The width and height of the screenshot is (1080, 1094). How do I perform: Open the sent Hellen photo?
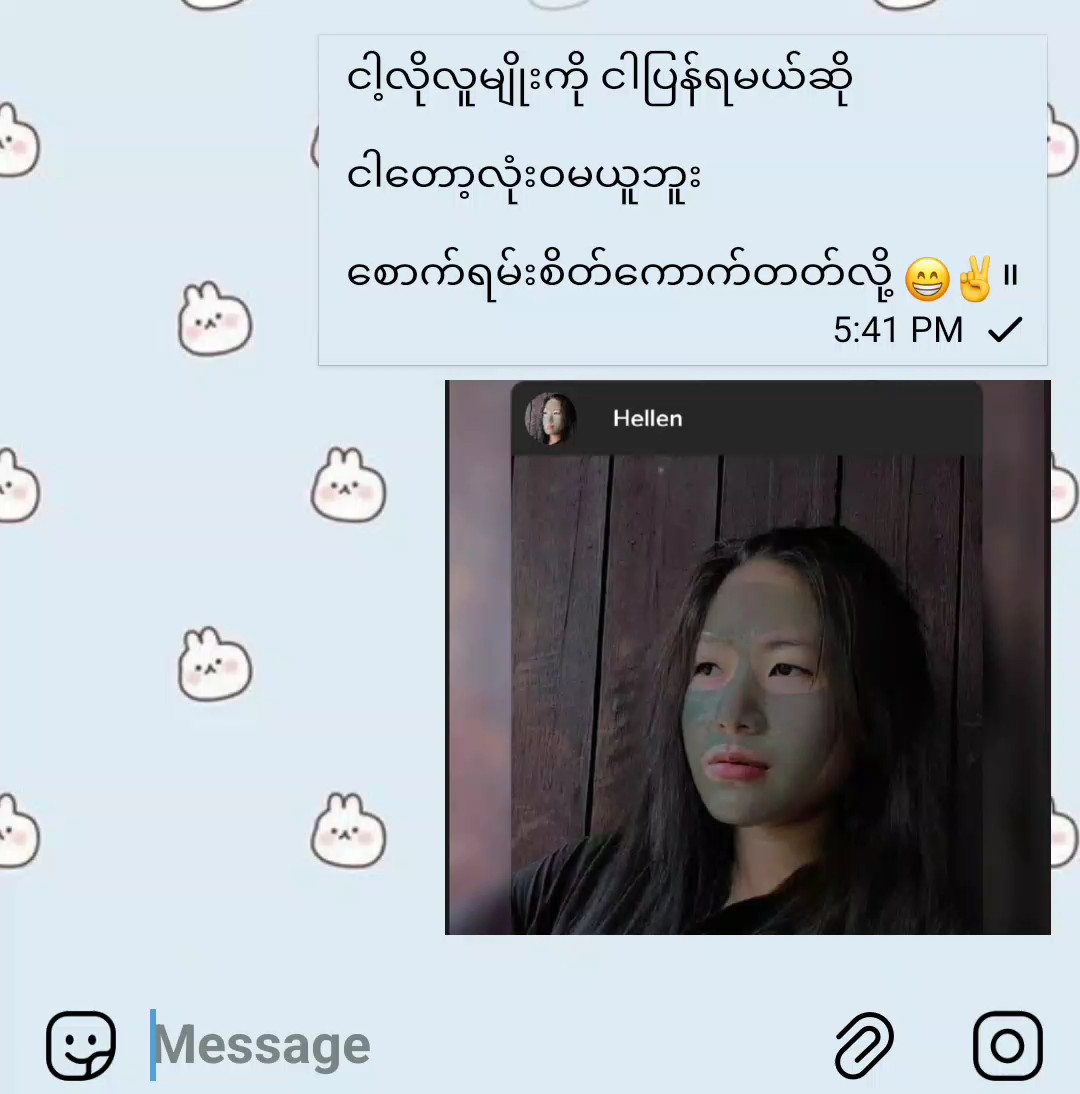(x=748, y=657)
